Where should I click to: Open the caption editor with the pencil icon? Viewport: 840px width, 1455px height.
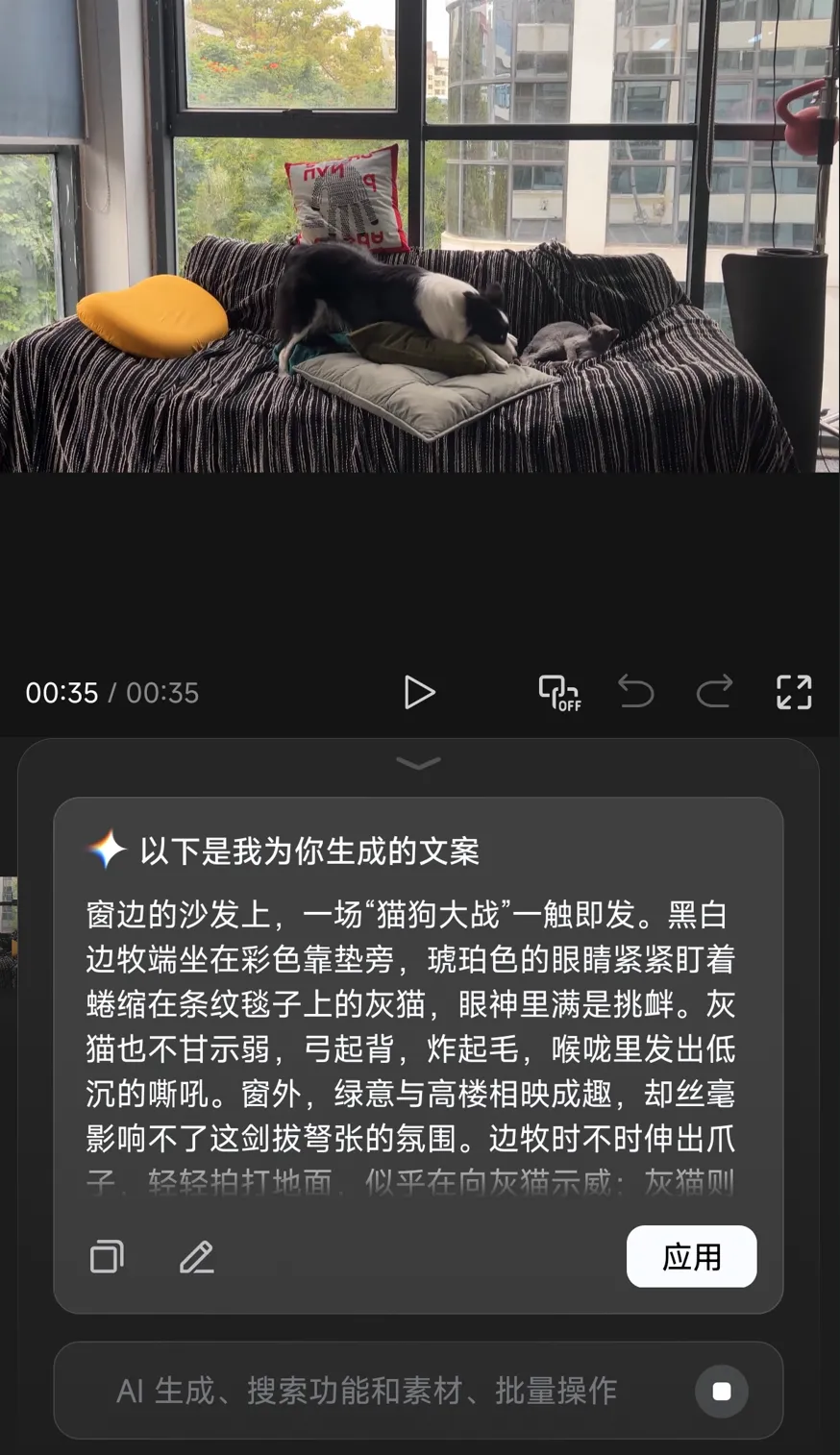click(x=196, y=1256)
